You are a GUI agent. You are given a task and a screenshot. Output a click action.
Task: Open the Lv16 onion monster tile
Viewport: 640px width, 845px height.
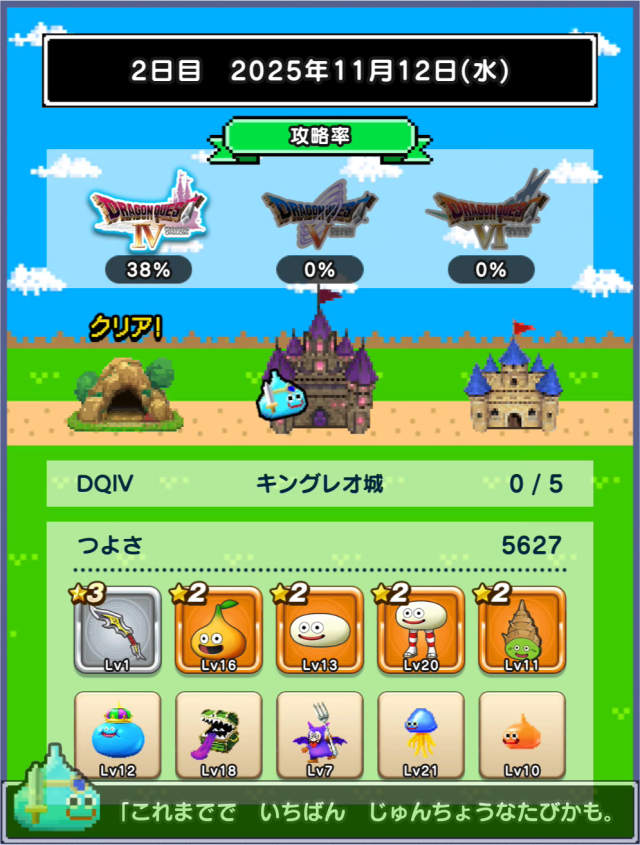218,629
